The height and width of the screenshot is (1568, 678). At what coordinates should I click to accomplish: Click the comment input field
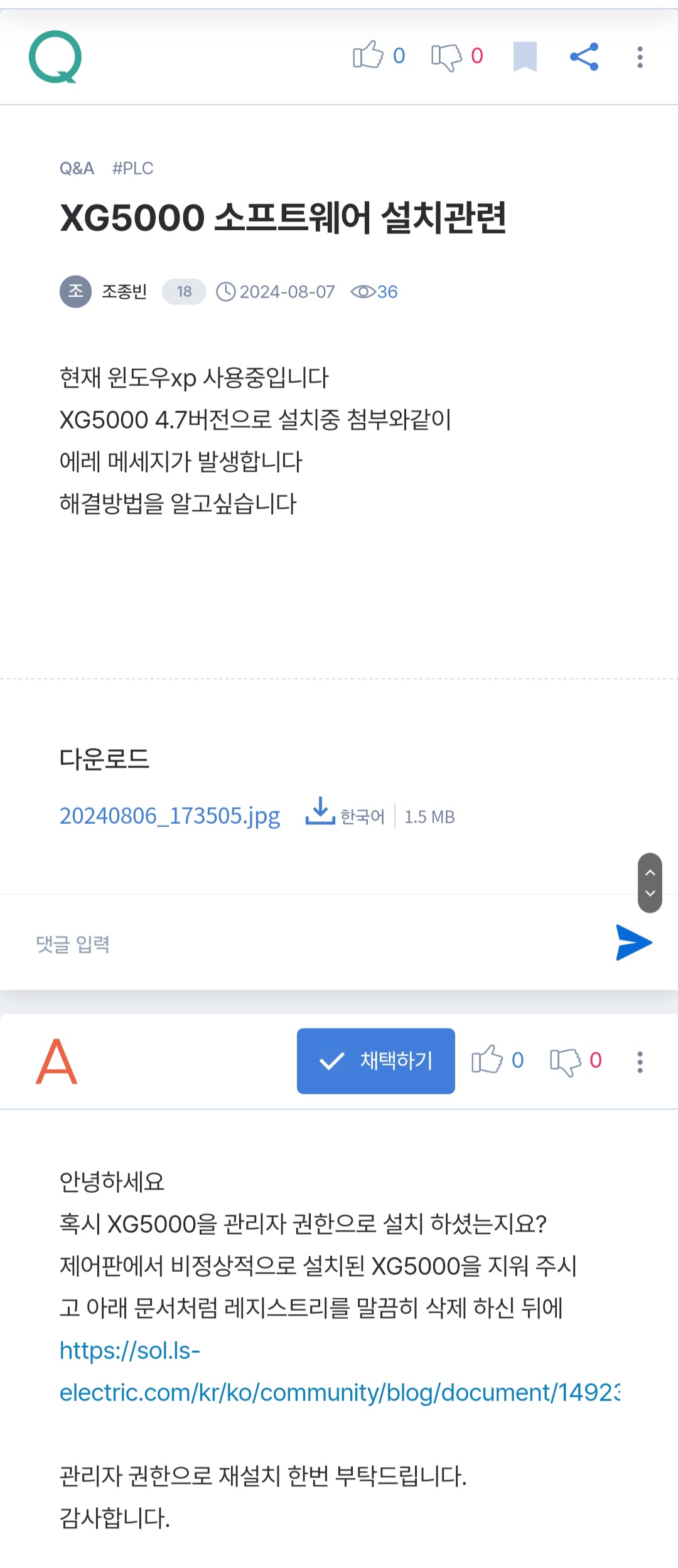tap(251, 944)
